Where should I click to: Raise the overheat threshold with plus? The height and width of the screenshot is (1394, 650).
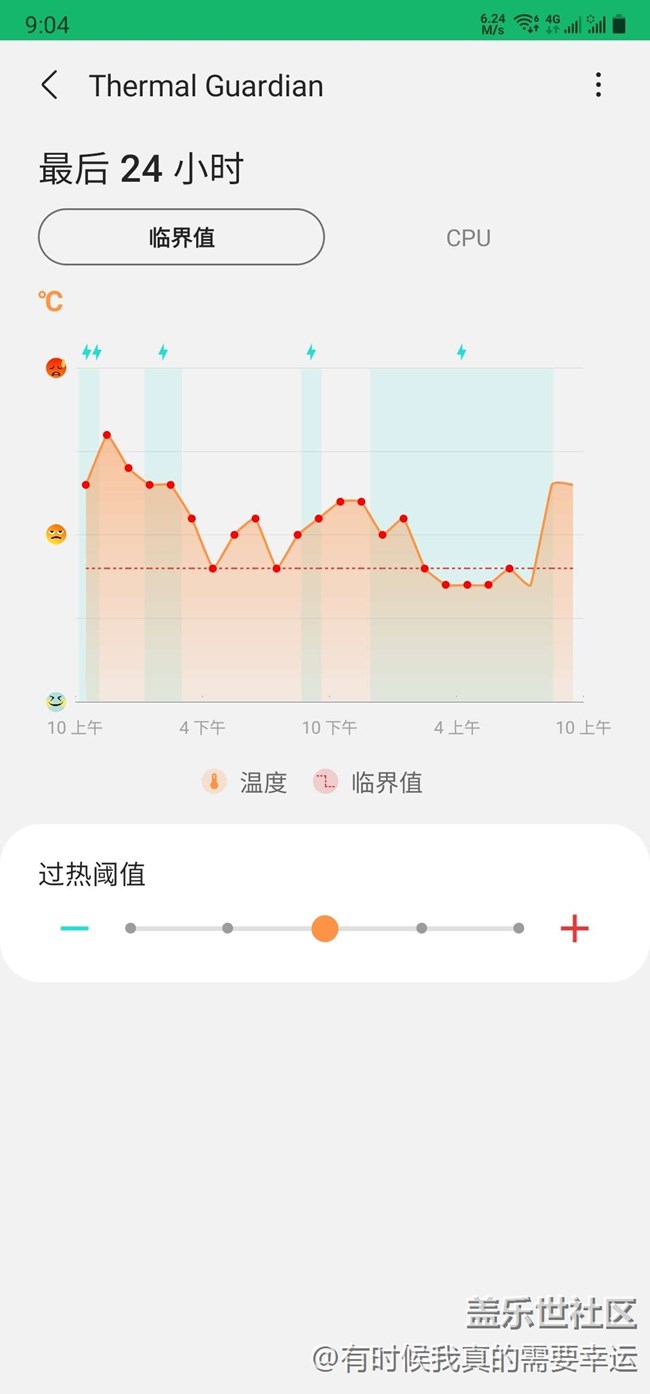point(574,929)
